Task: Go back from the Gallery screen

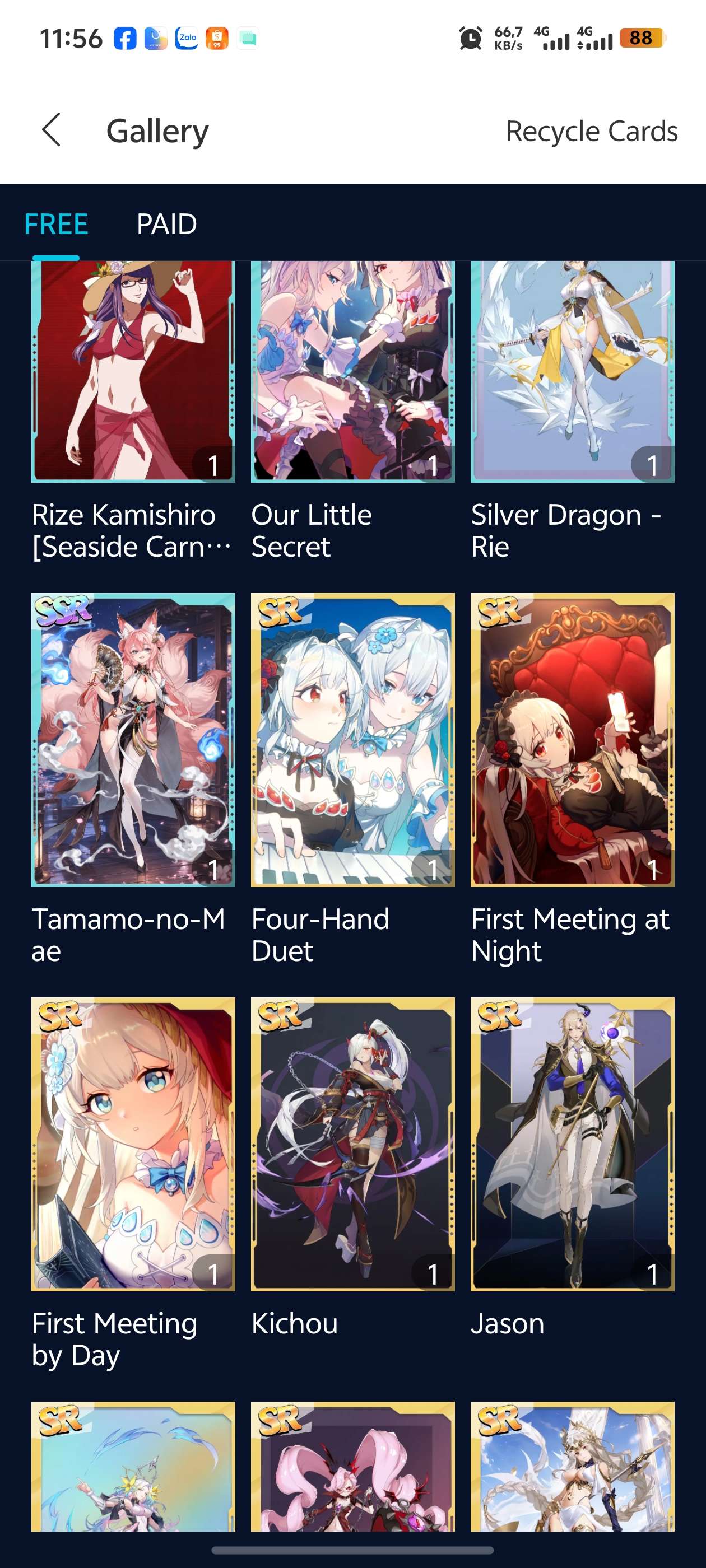Action: coord(52,130)
